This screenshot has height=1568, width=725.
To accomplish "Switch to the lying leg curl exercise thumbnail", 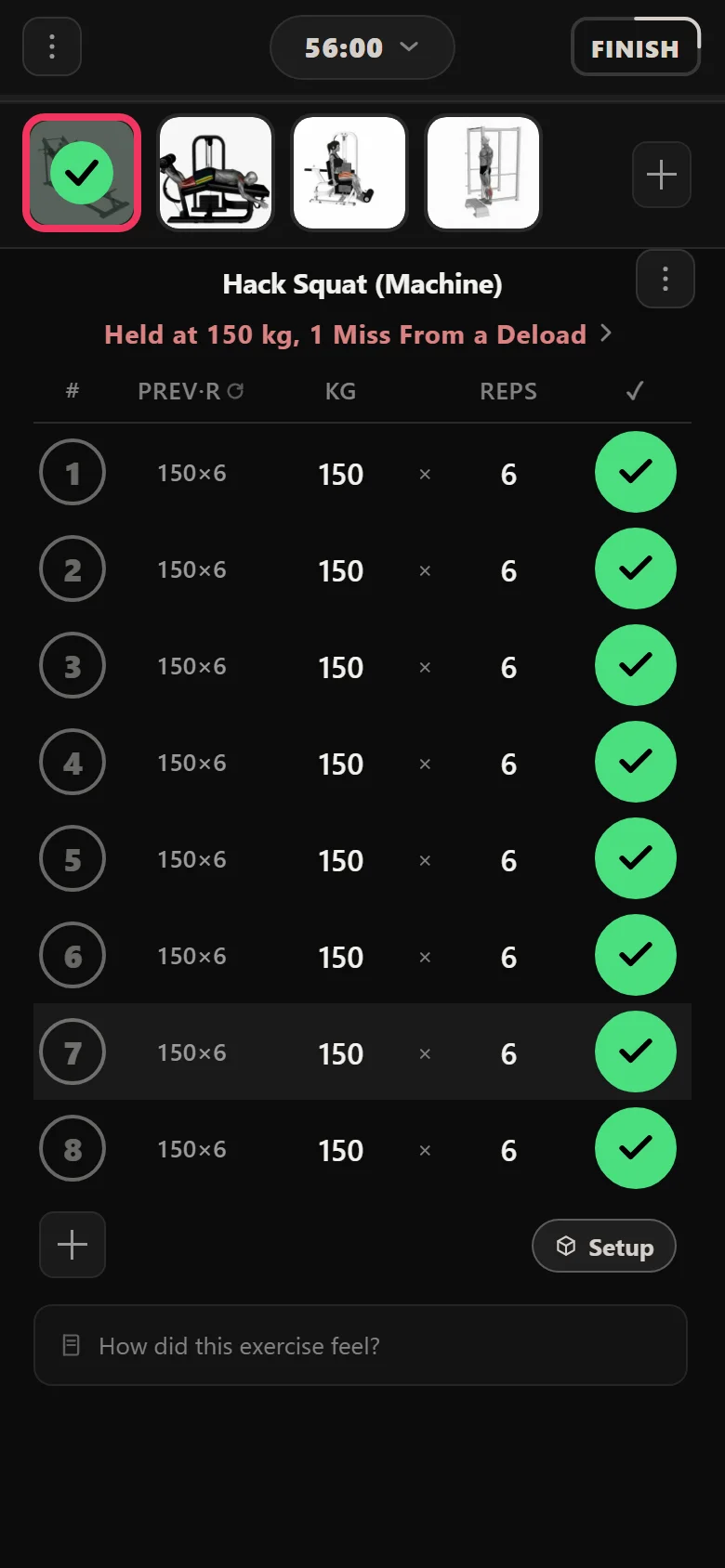I will [216, 173].
